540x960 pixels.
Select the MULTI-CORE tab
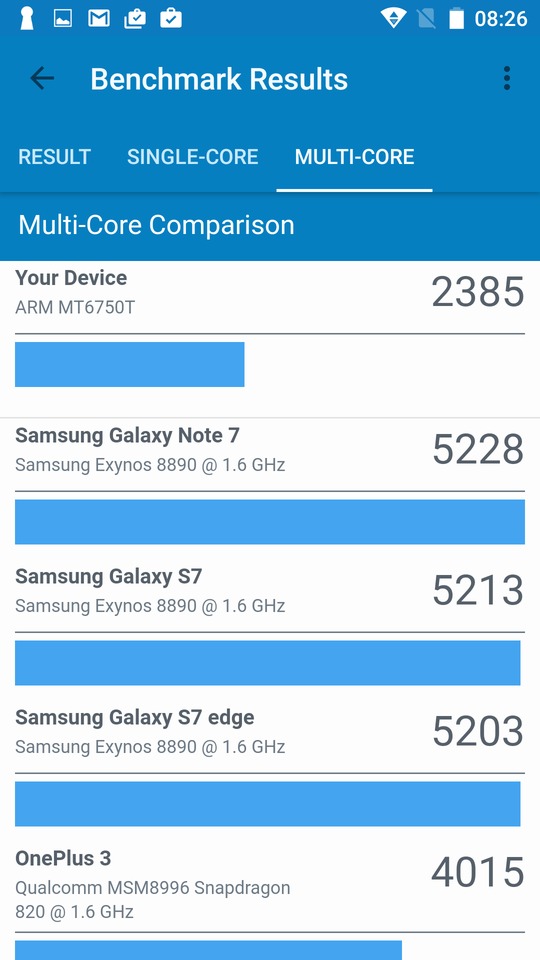(x=354, y=157)
